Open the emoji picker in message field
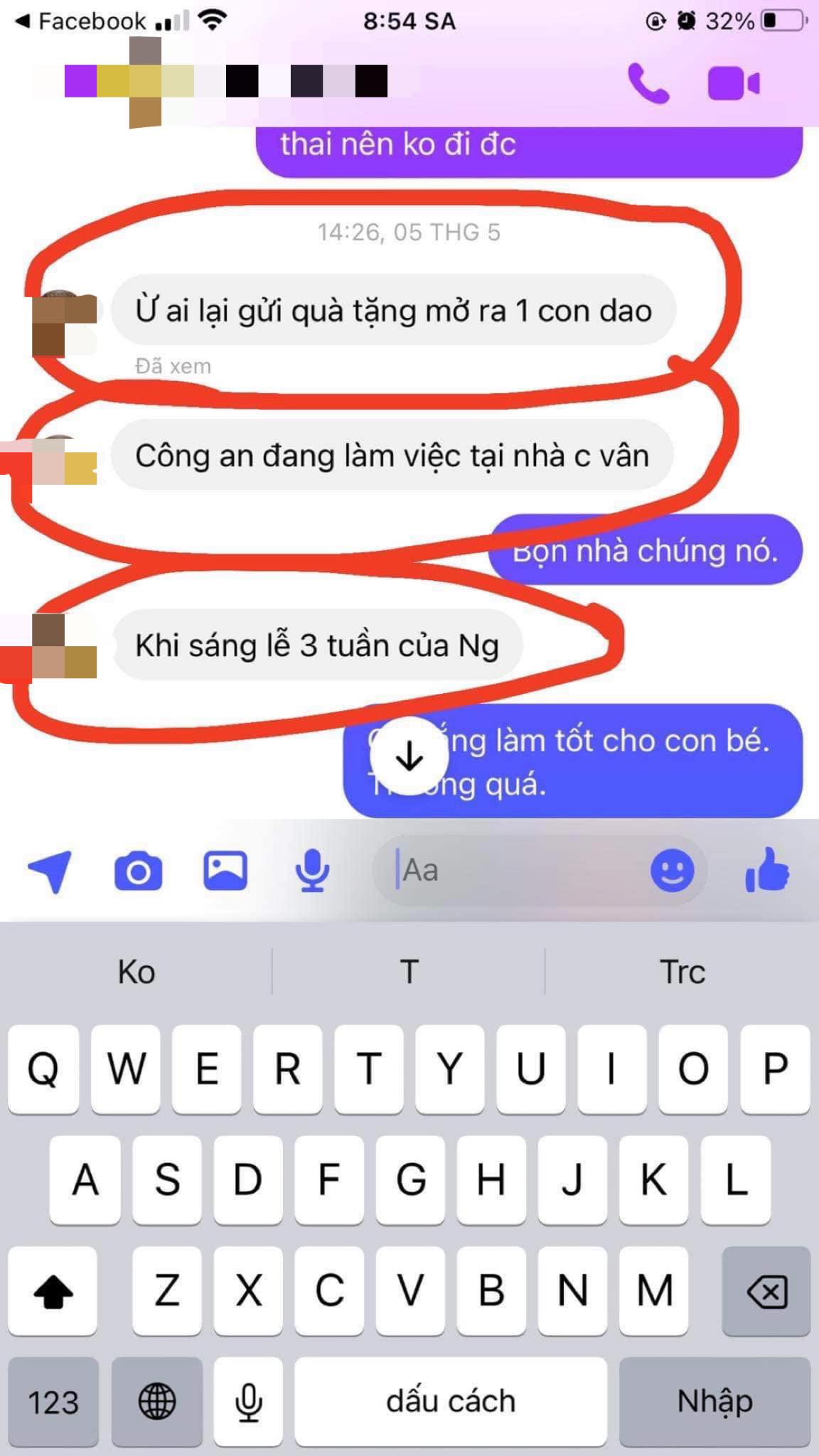 point(672,870)
